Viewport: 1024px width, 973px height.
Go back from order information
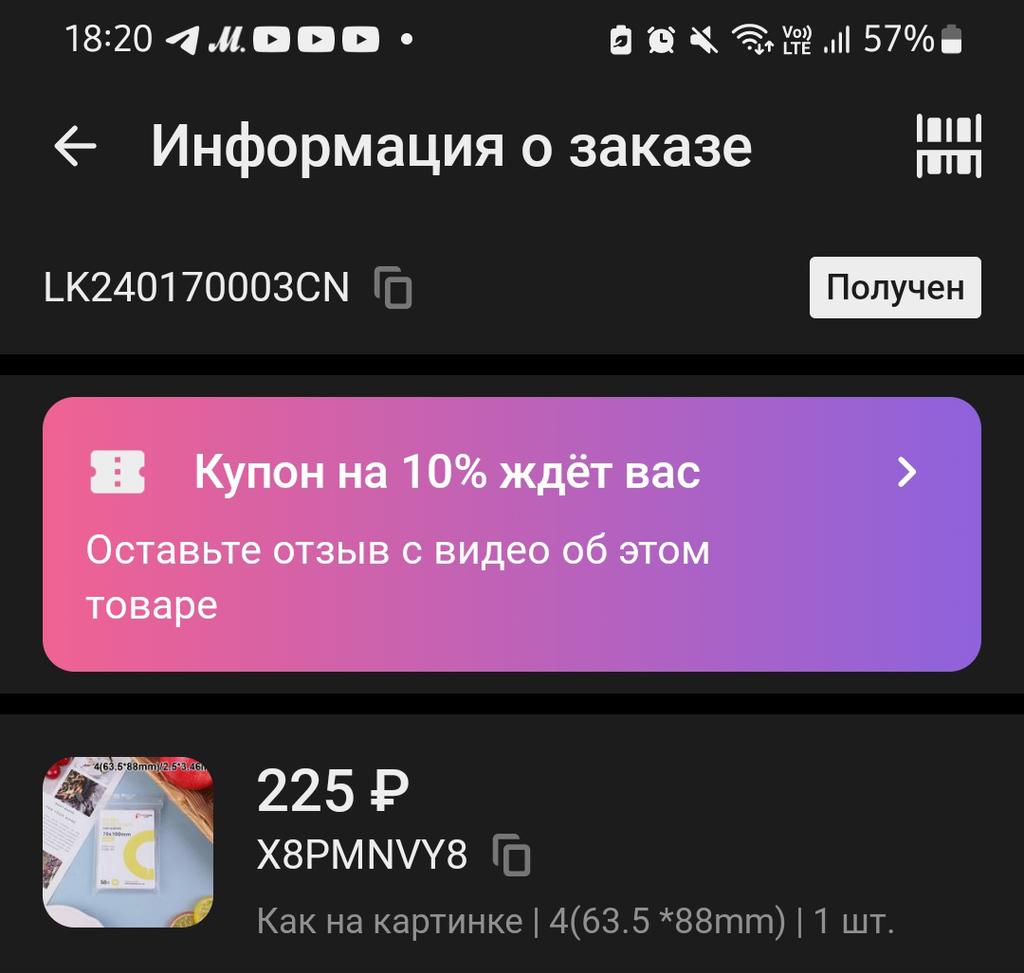click(x=75, y=147)
